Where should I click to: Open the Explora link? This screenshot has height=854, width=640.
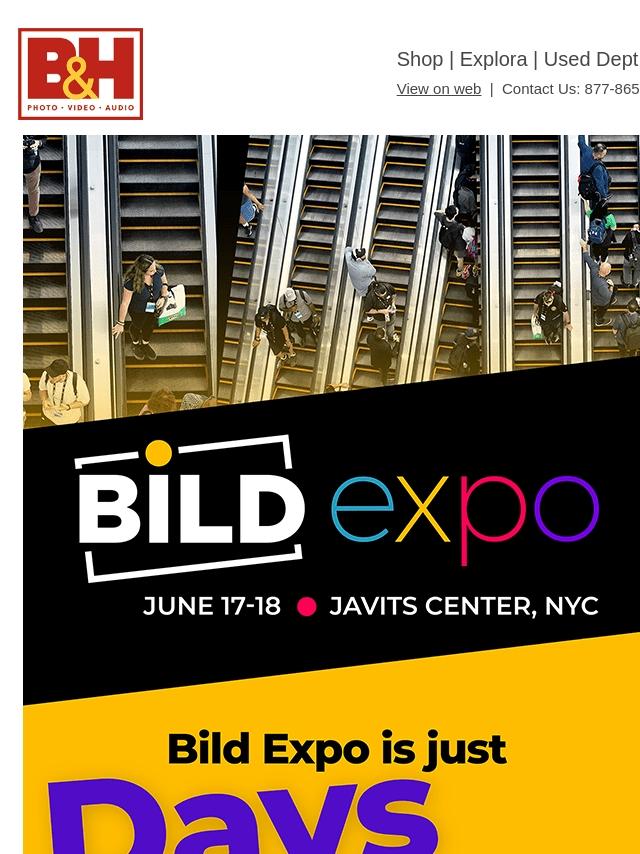[x=493, y=59]
